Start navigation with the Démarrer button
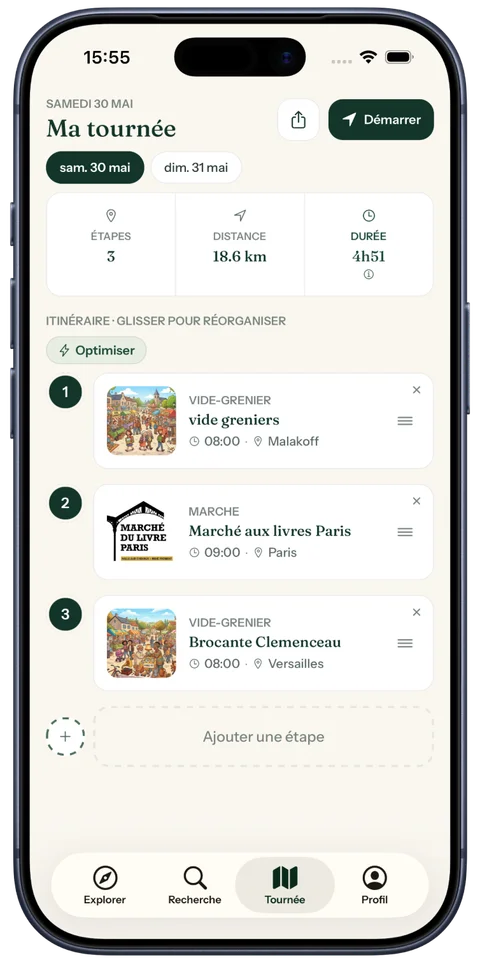 381,119
